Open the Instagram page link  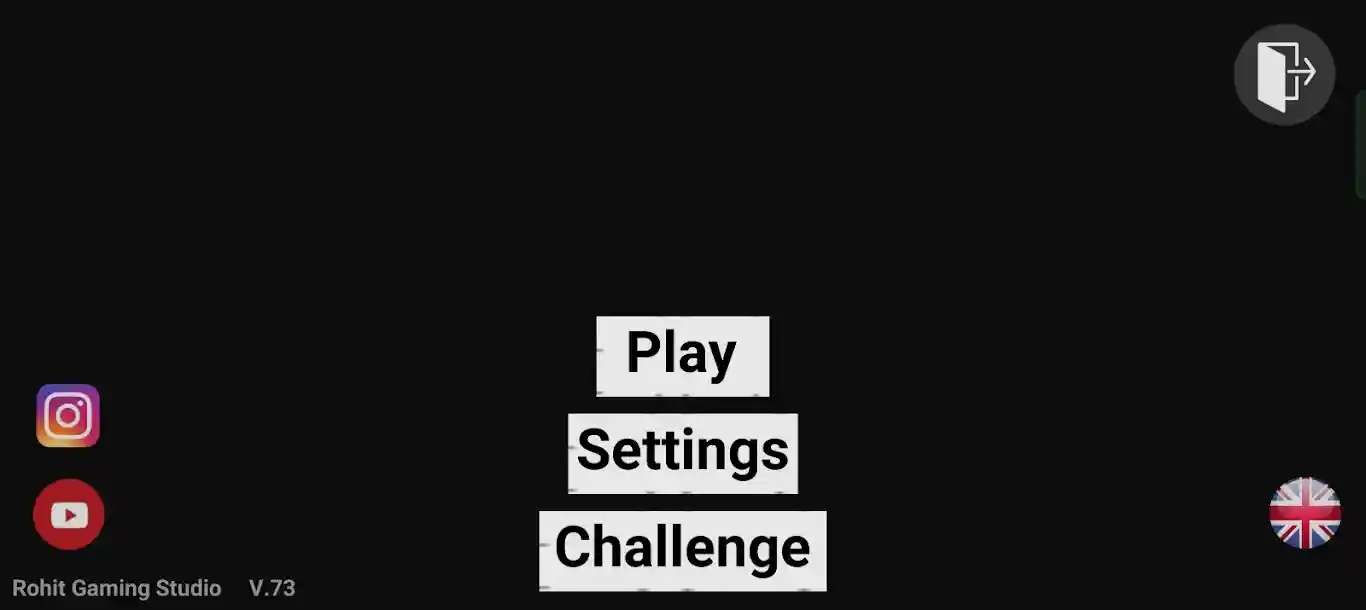tap(68, 415)
